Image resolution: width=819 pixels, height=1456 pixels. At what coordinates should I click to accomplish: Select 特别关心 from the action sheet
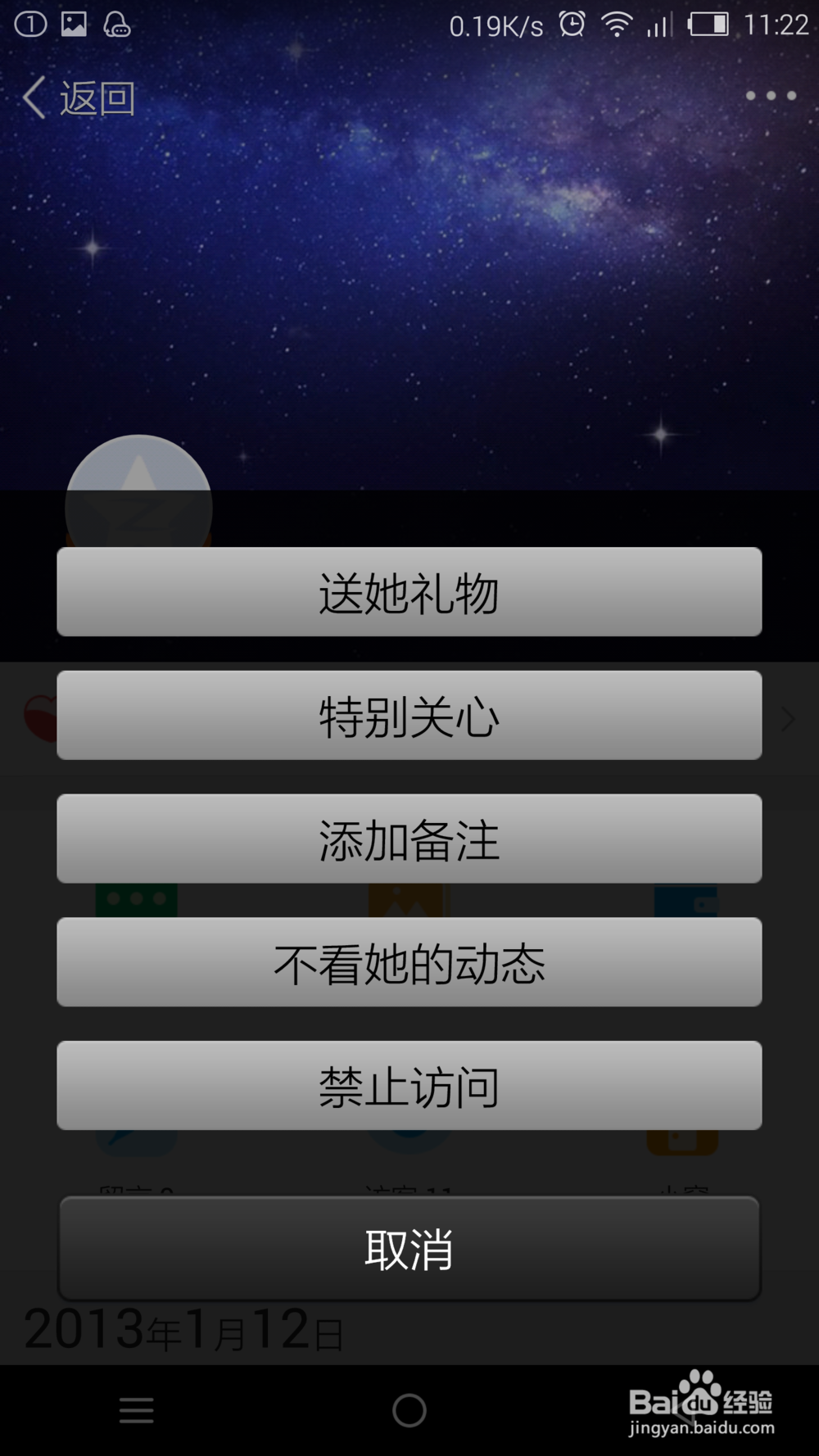click(x=409, y=716)
